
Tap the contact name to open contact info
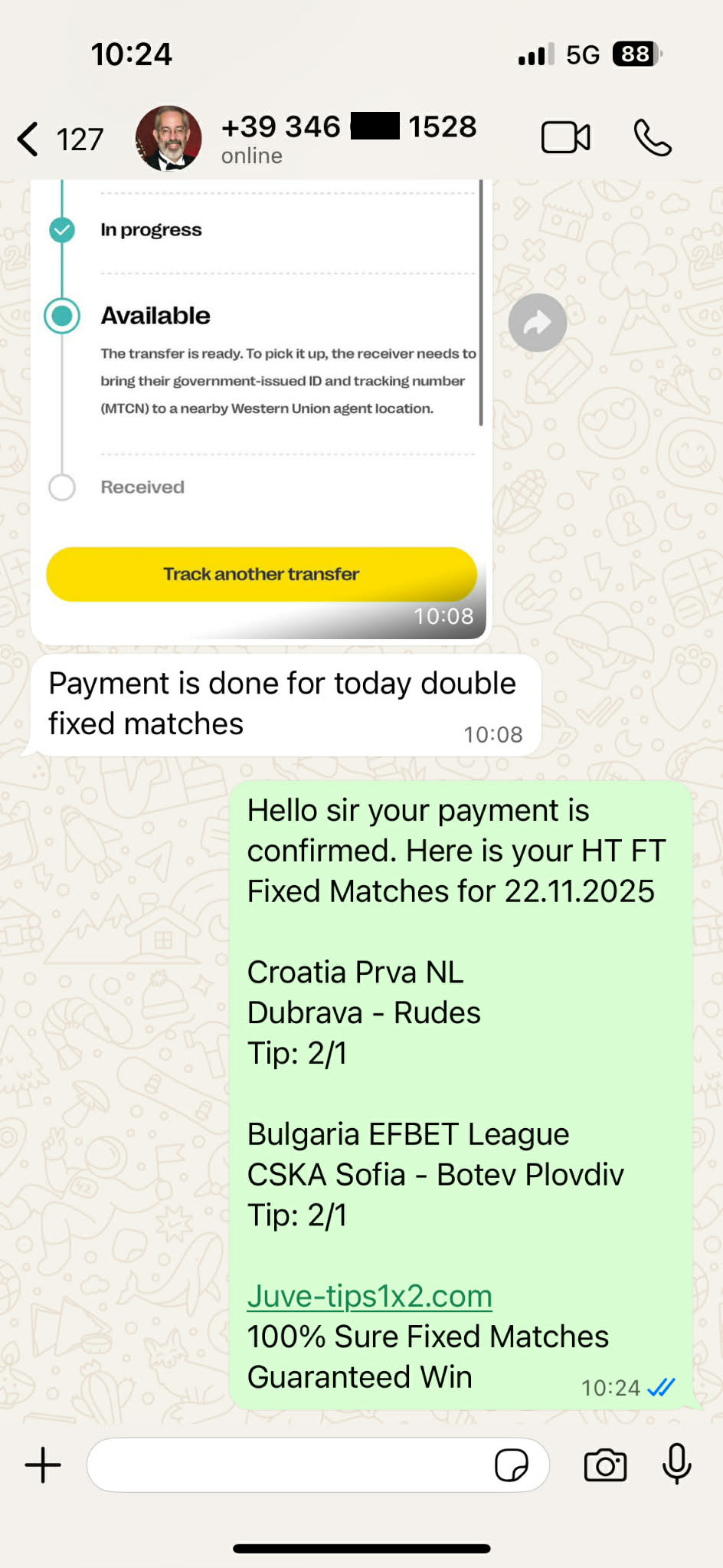[349, 127]
